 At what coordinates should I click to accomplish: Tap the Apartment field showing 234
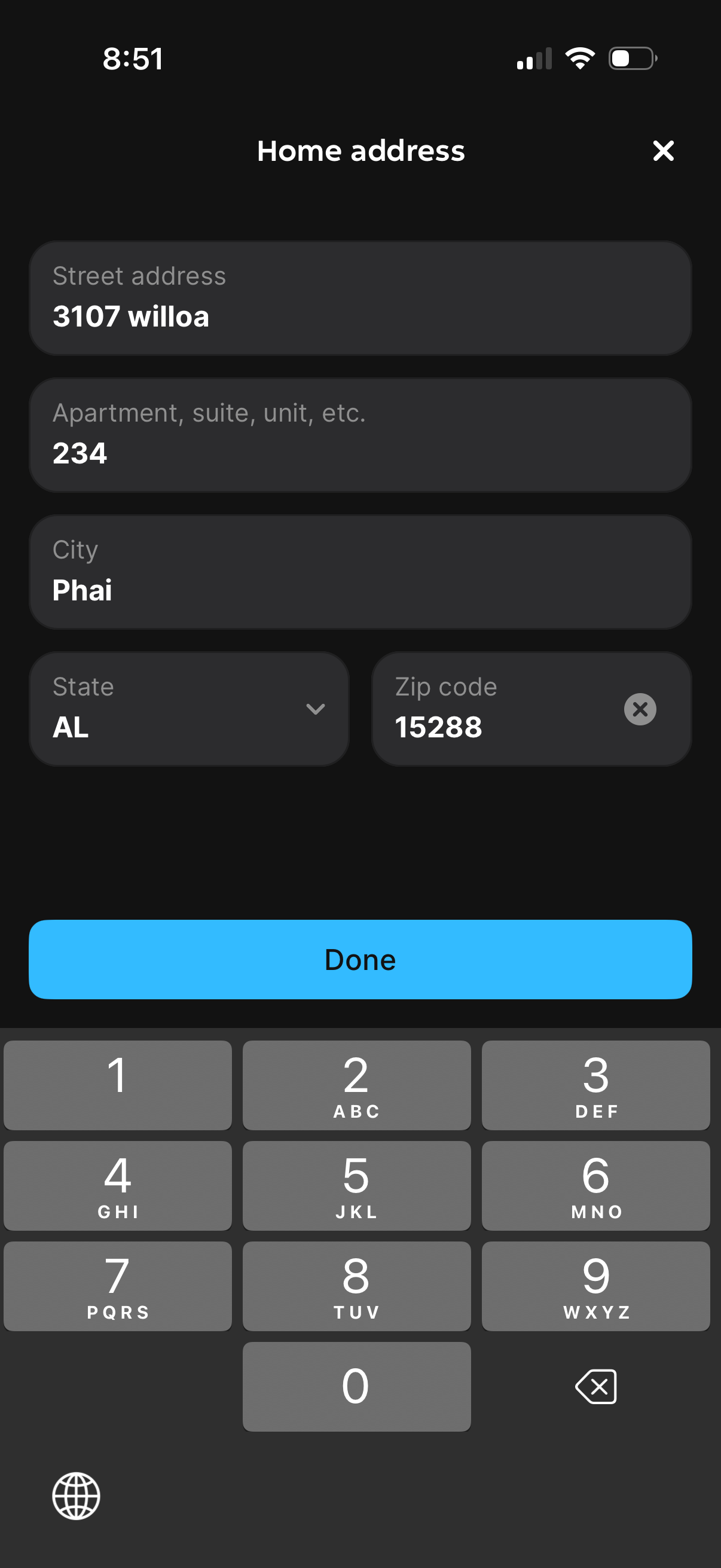click(x=360, y=434)
